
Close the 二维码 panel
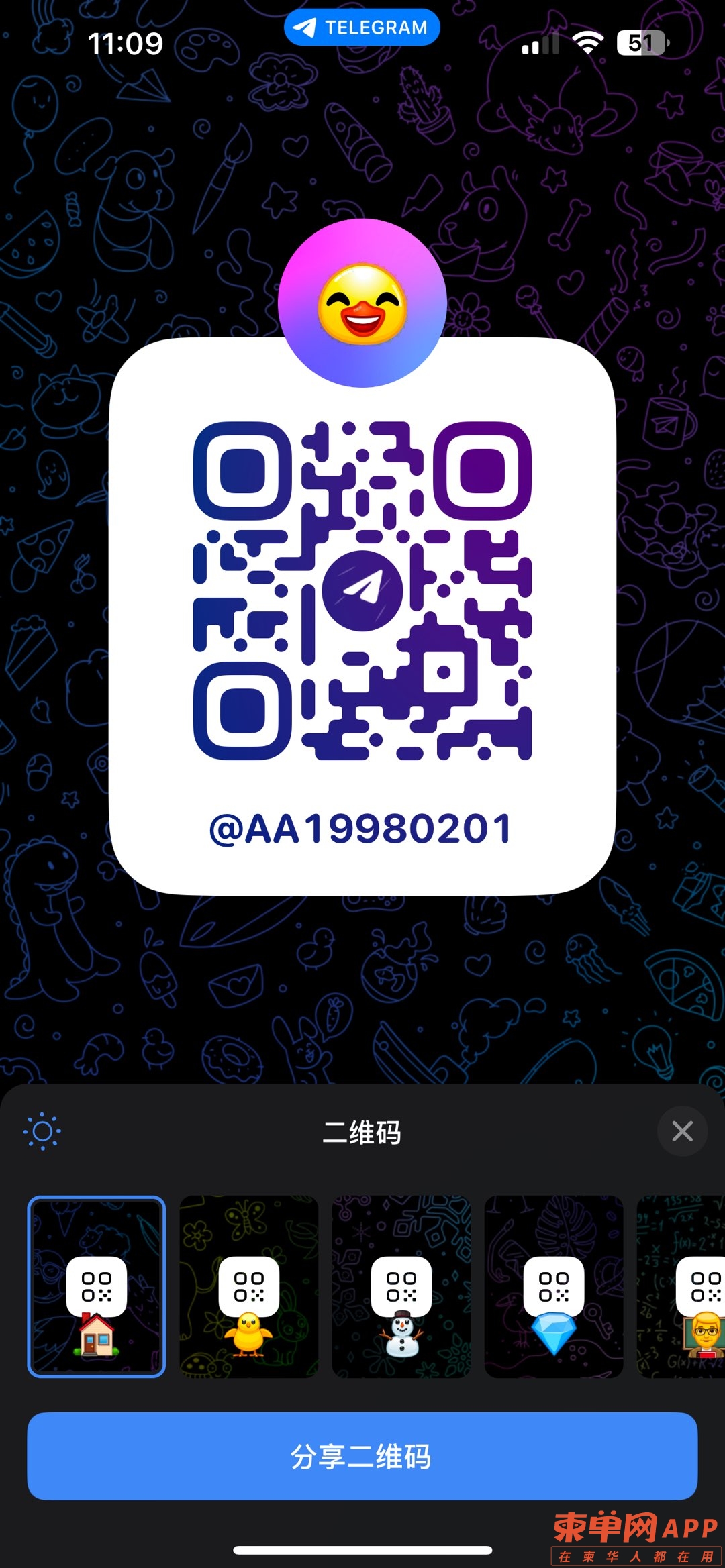click(x=682, y=1131)
